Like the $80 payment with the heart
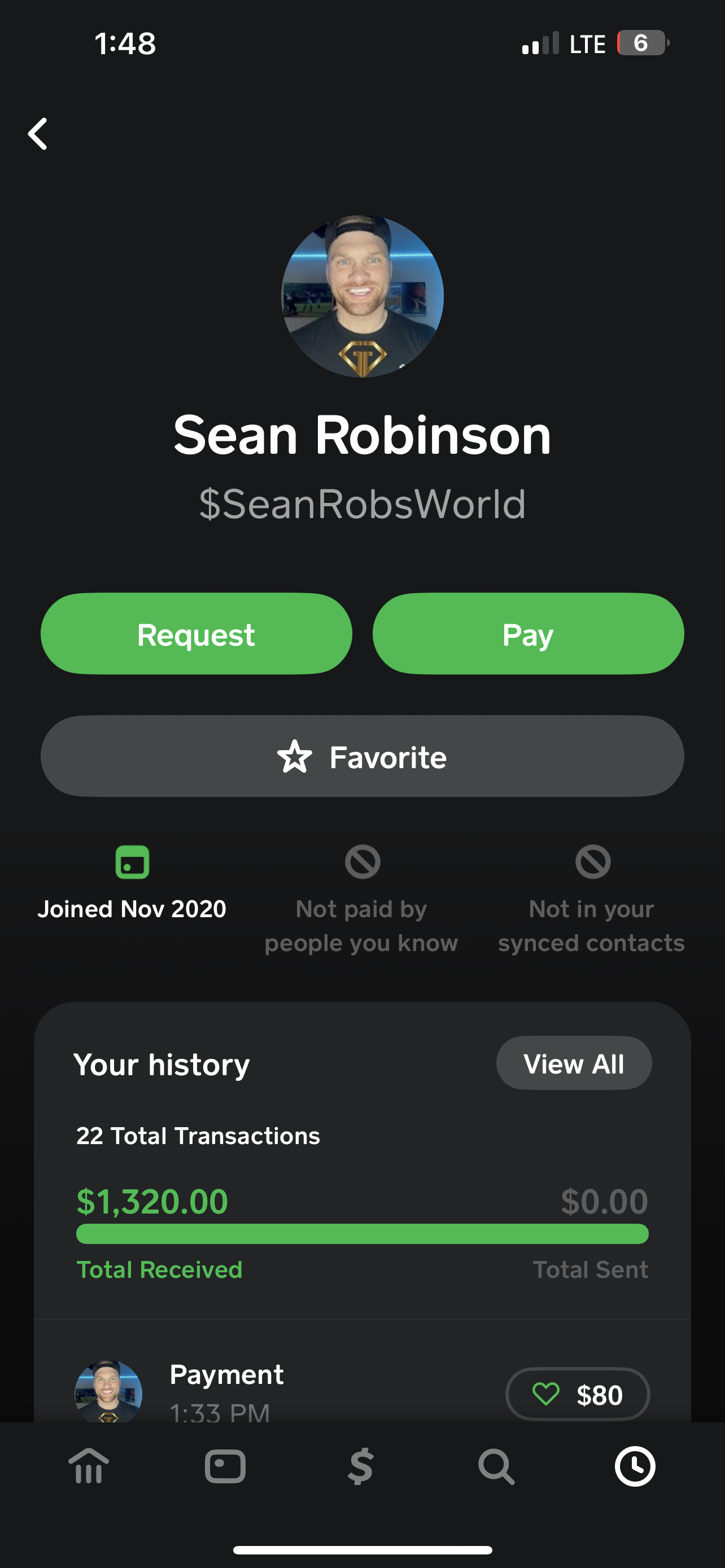This screenshot has width=725, height=1568. pyautogui.click(x=546, y=1394)
